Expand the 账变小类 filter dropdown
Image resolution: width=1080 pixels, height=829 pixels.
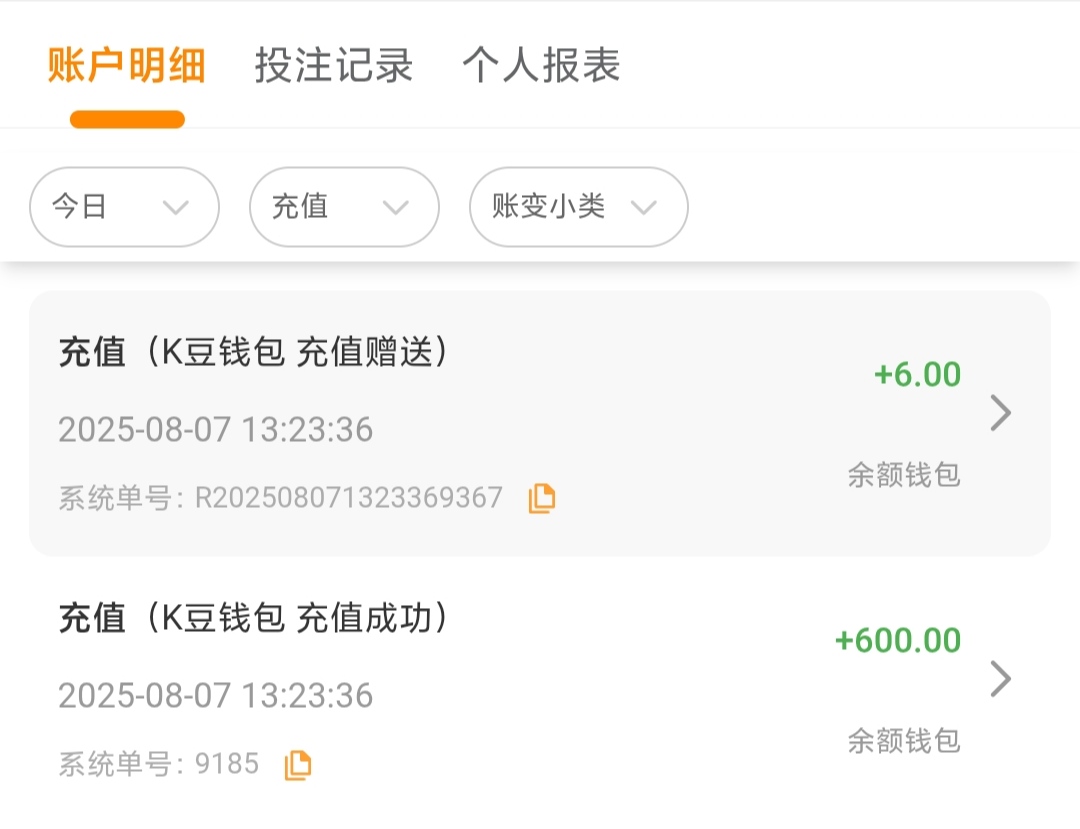click(x=578, y=207)
